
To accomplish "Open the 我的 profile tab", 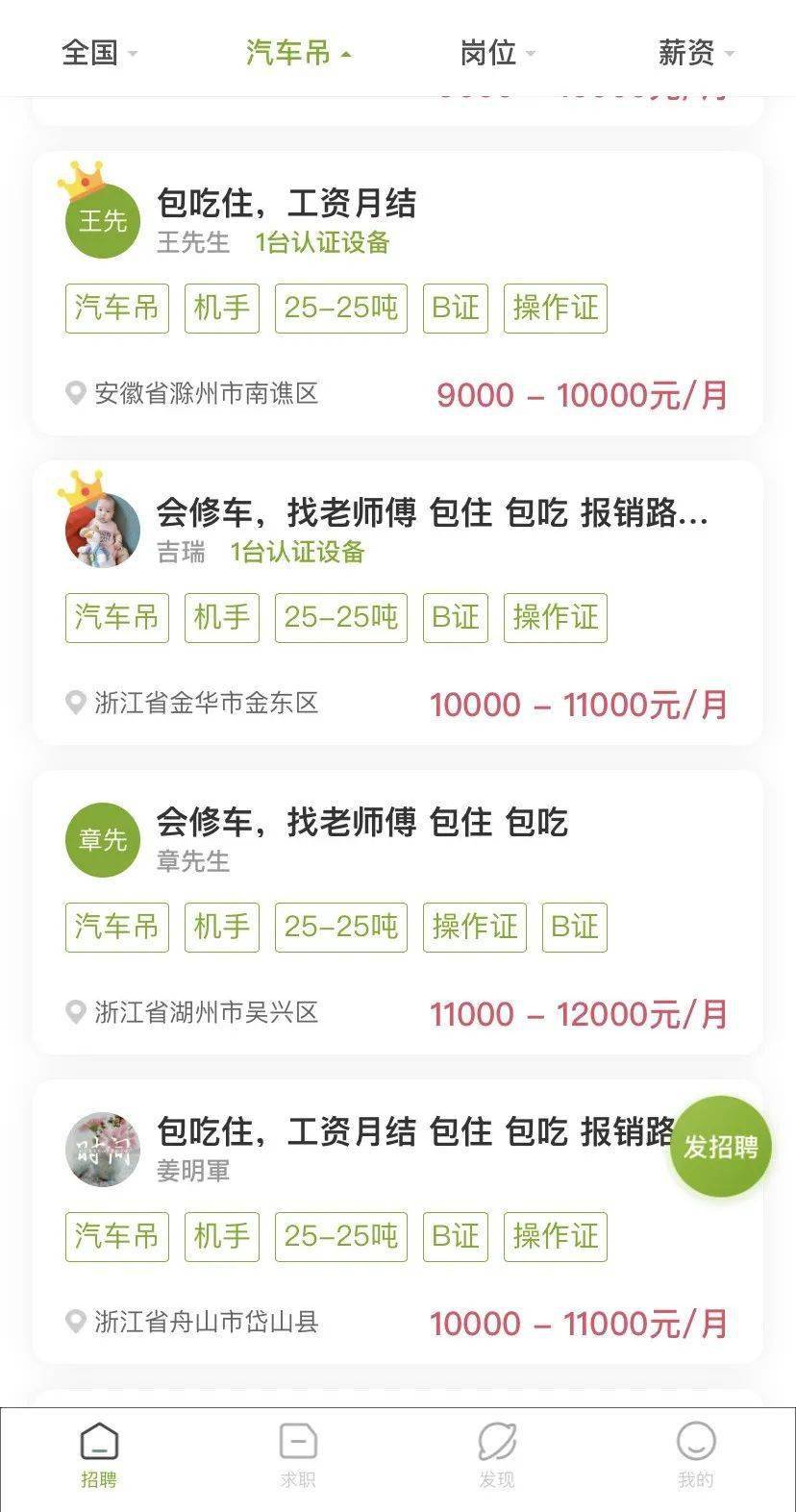I will (x=696, y=1455).
